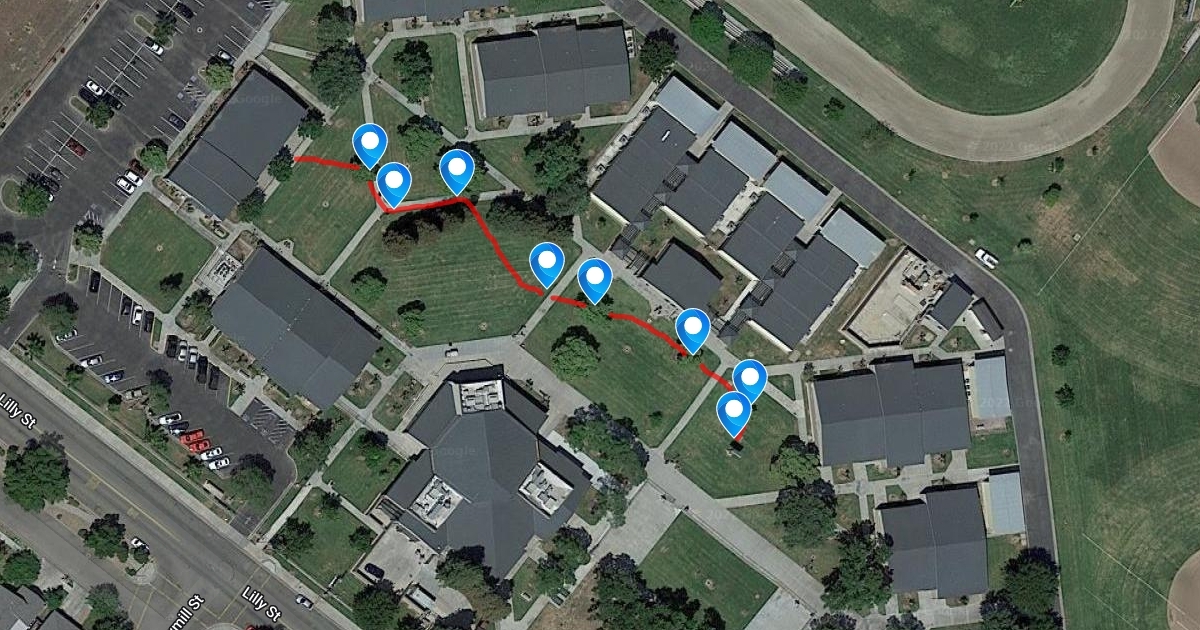Tap the last pin at the route's end
The width and height of the screenshot is (1200, 630).
coord(734,409)
